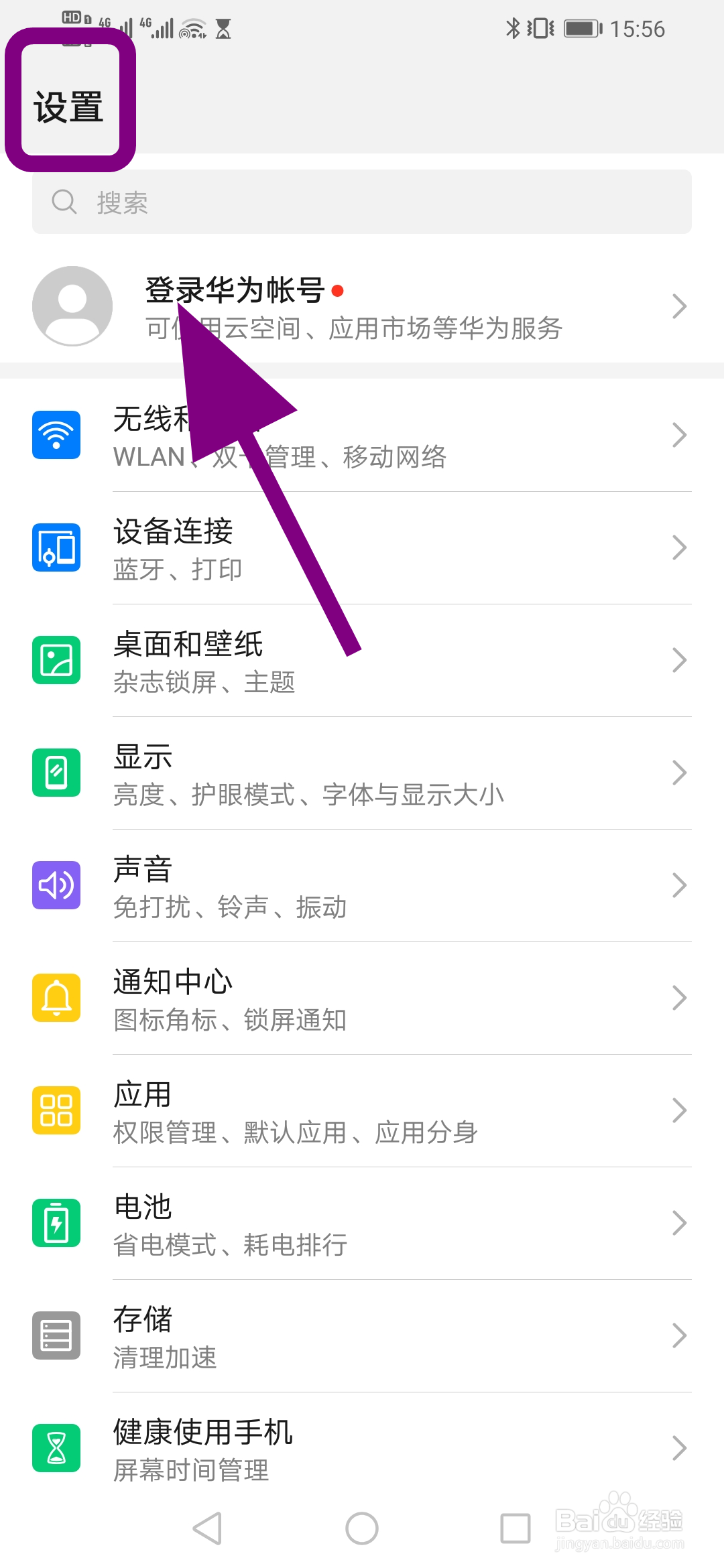Expand the display settings row chevron
724x1568 pixels.
pyautogui.click(x=680, y=773)
